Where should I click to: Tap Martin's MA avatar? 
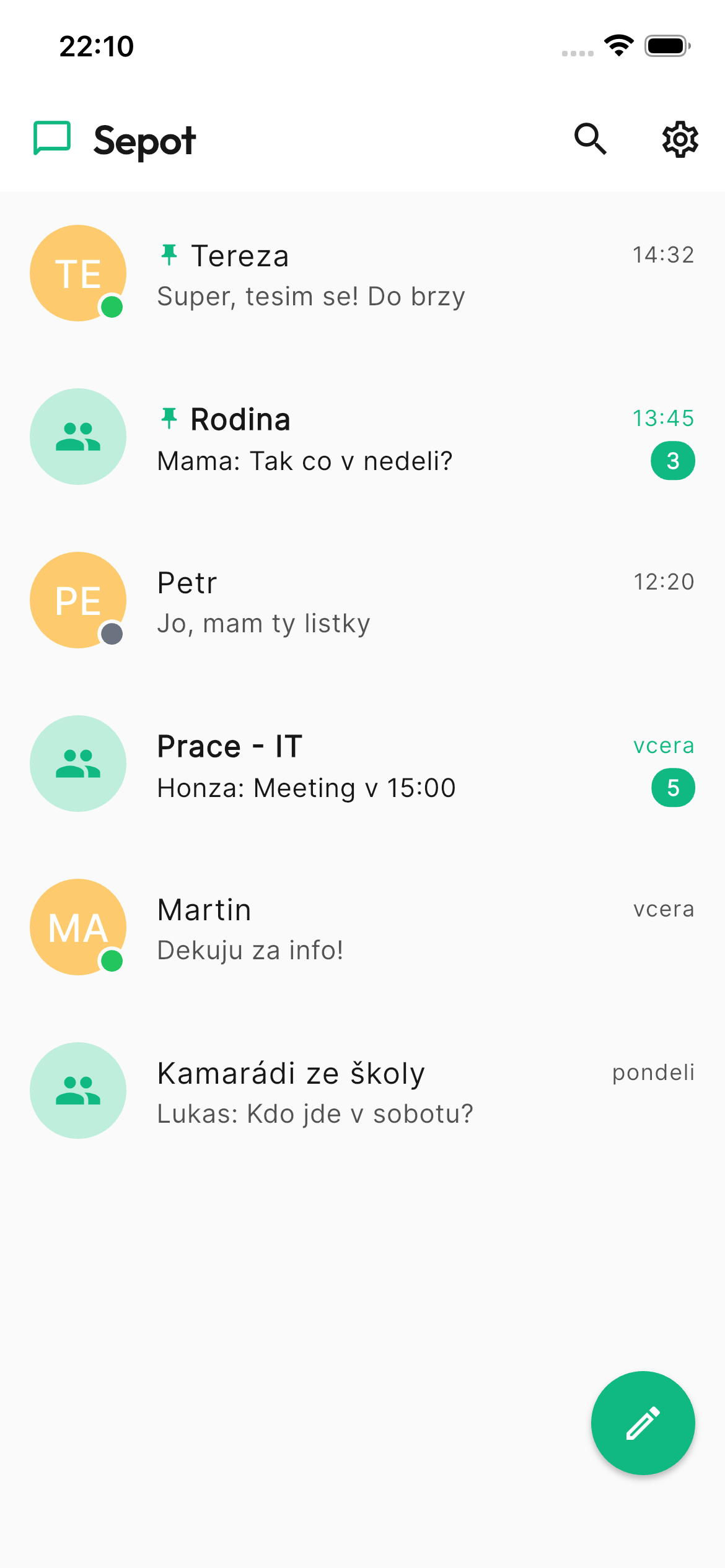pos(77,927)
